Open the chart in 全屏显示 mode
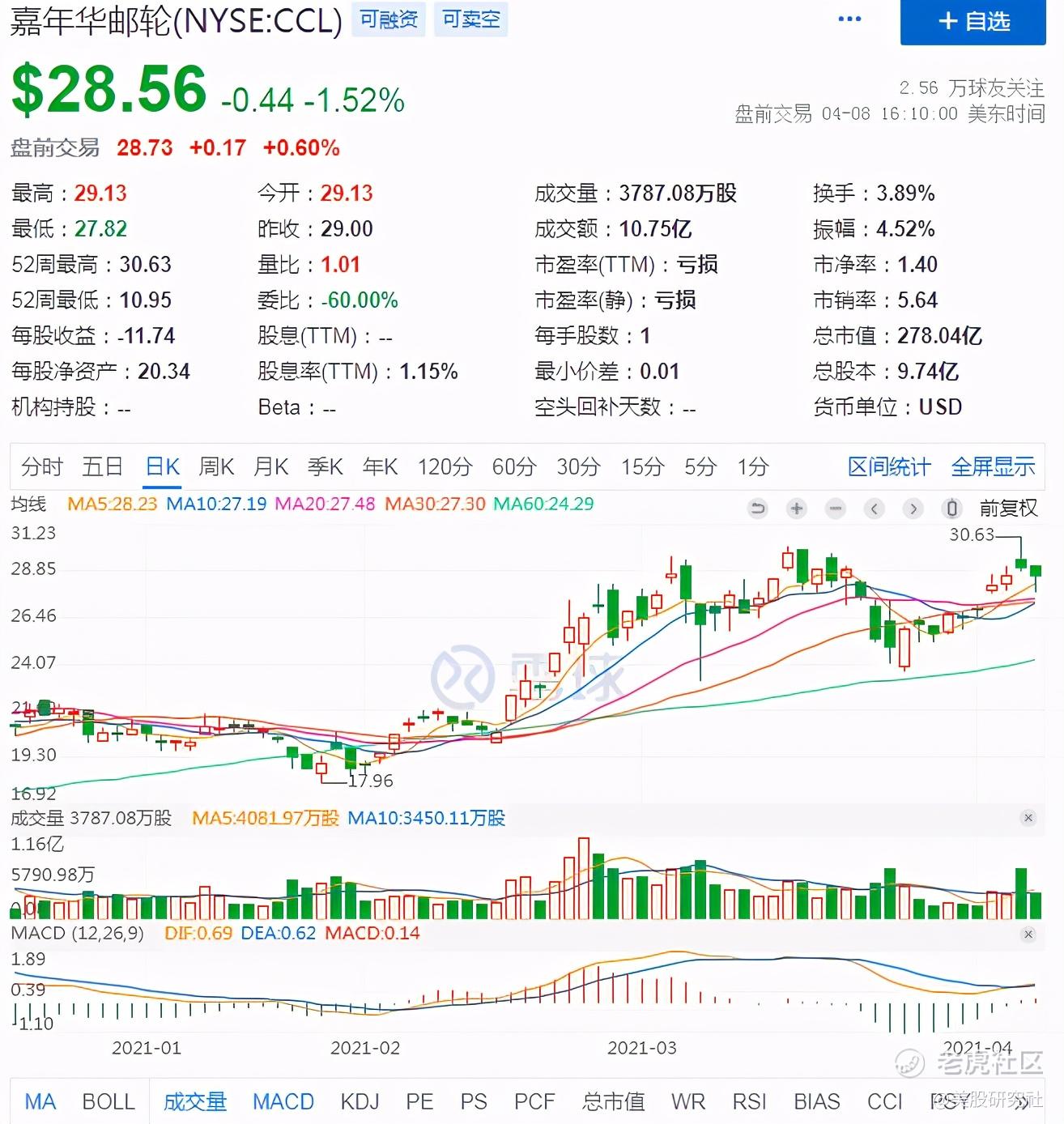This screenshot has width=1064, height=1124. (x=993, y=467)
